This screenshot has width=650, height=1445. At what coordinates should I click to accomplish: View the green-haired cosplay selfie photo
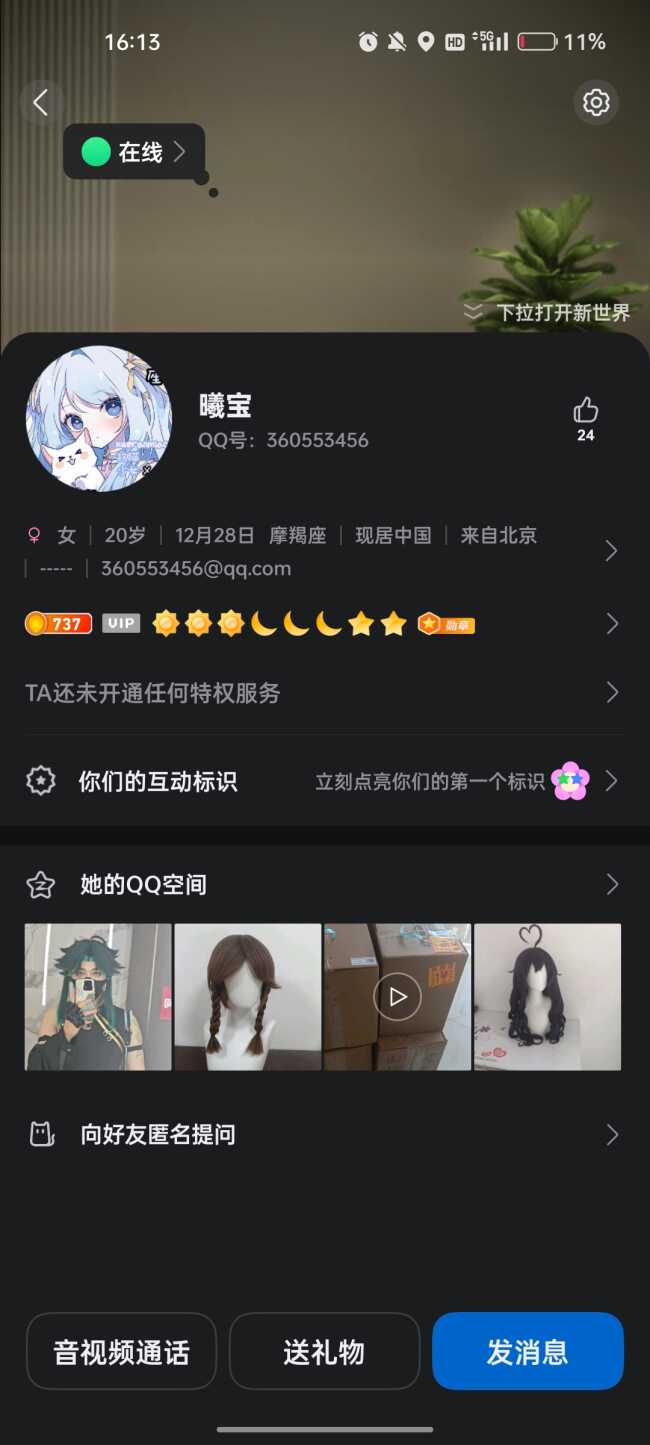click(98, 997)
